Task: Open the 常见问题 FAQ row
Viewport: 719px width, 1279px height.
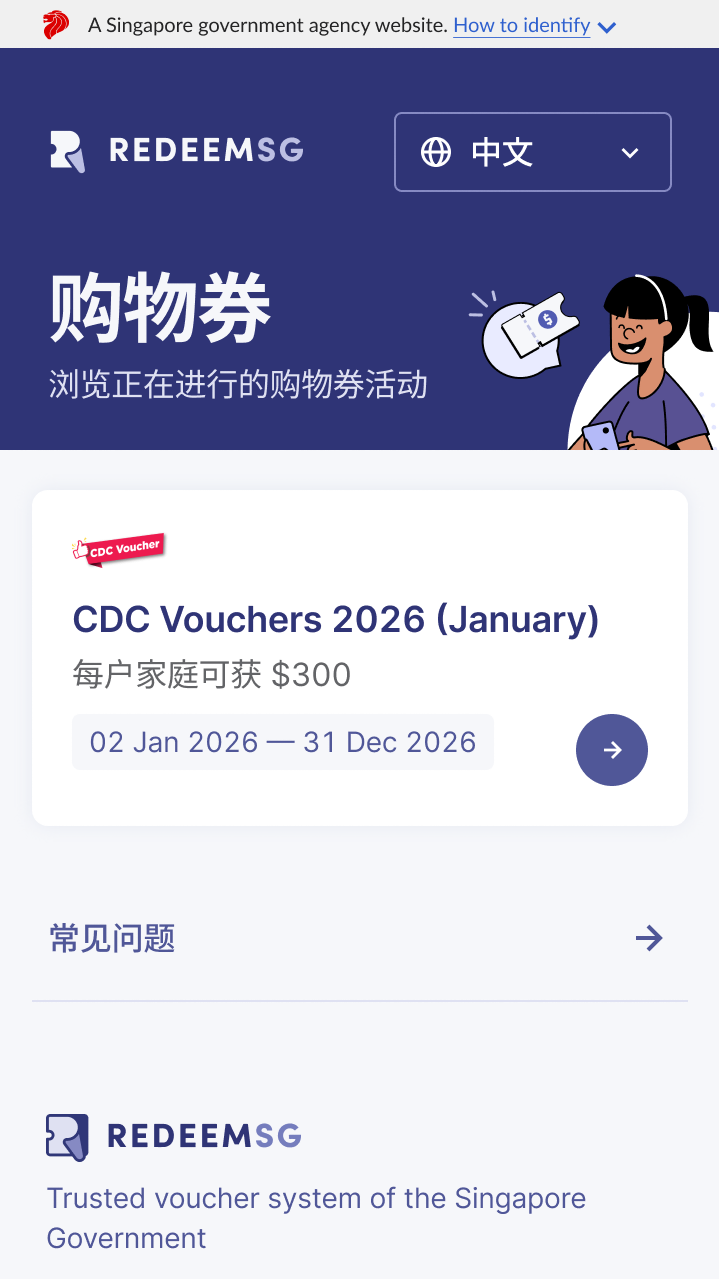Action: tap(358, 938)
